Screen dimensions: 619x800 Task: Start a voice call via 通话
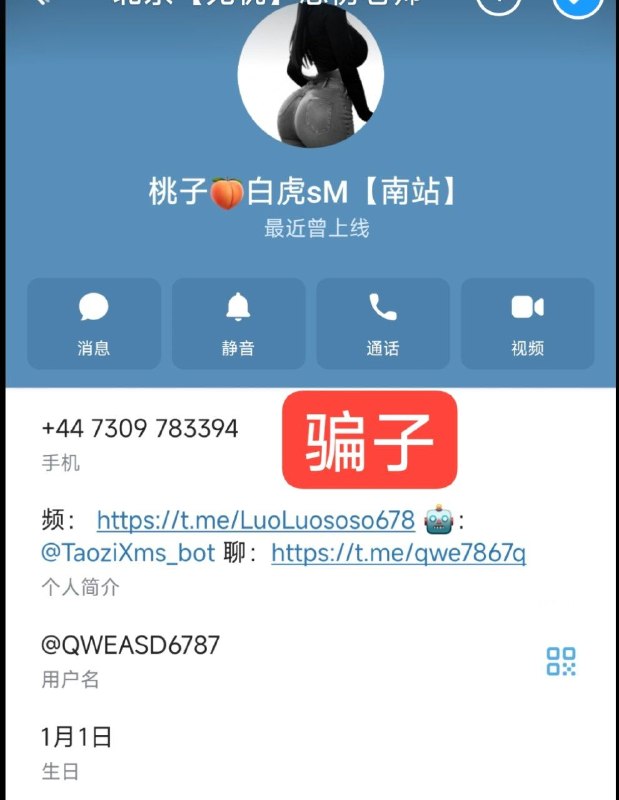(383, 323)
